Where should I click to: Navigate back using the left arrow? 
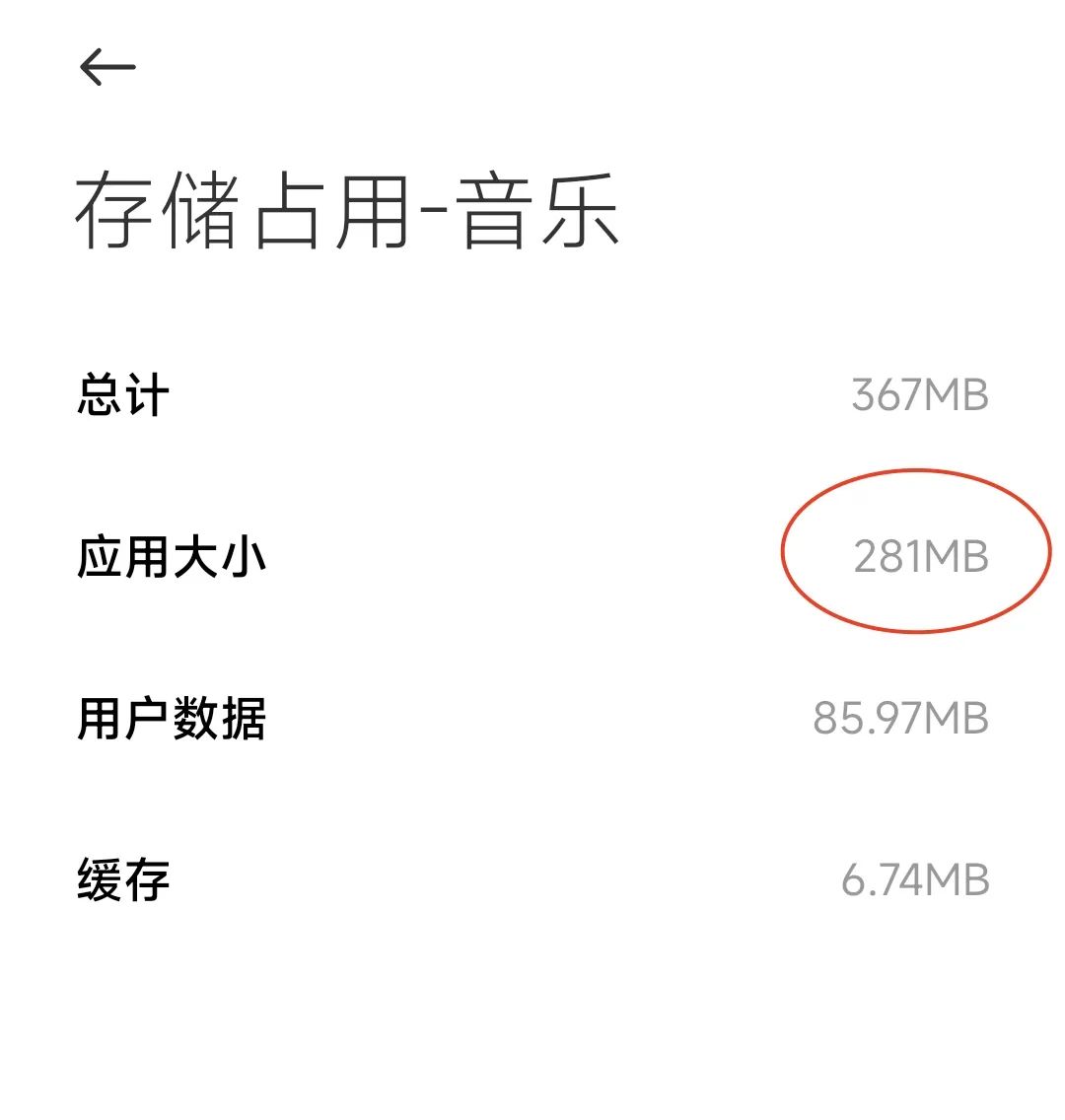tap(106, 66)
